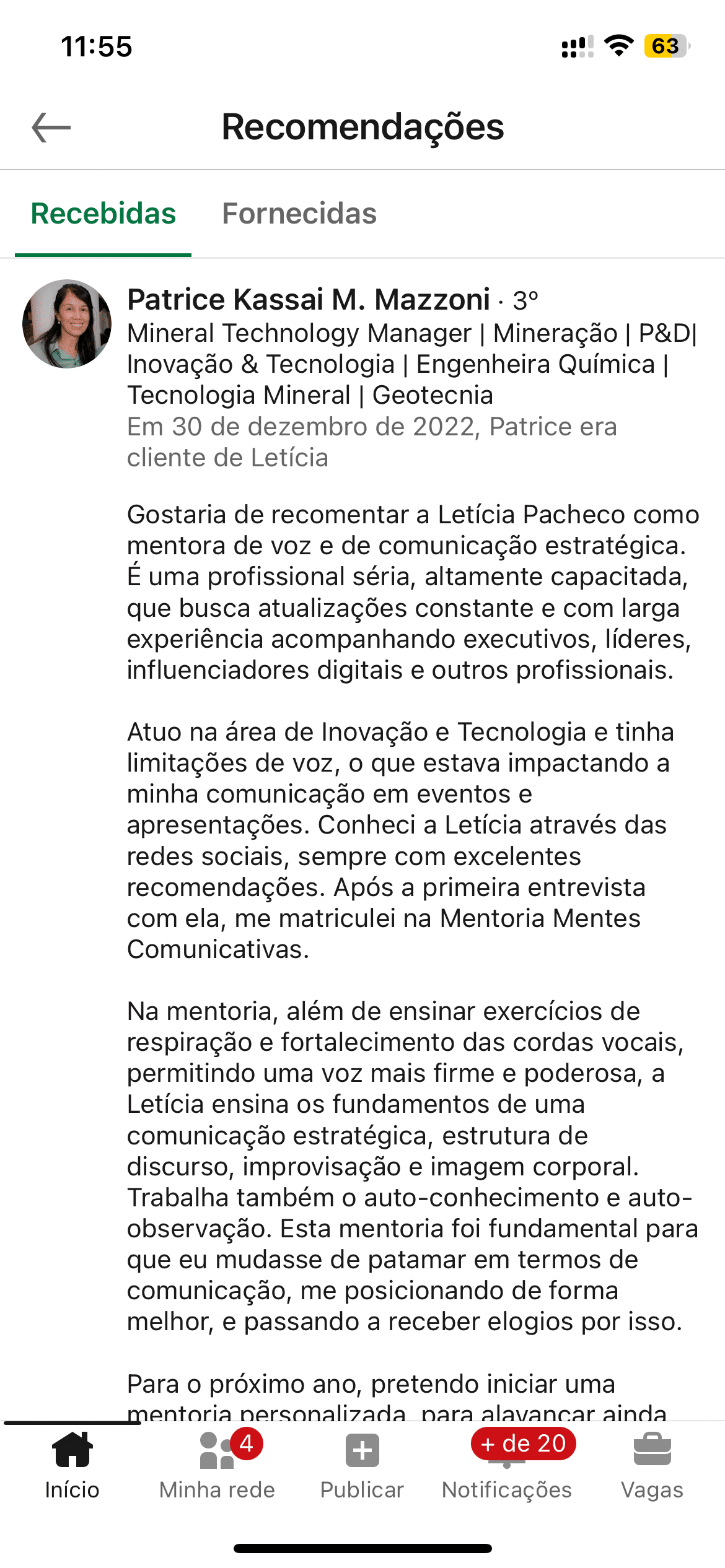
Task: Go to the Início tab
Action: tap(72, 1465)
